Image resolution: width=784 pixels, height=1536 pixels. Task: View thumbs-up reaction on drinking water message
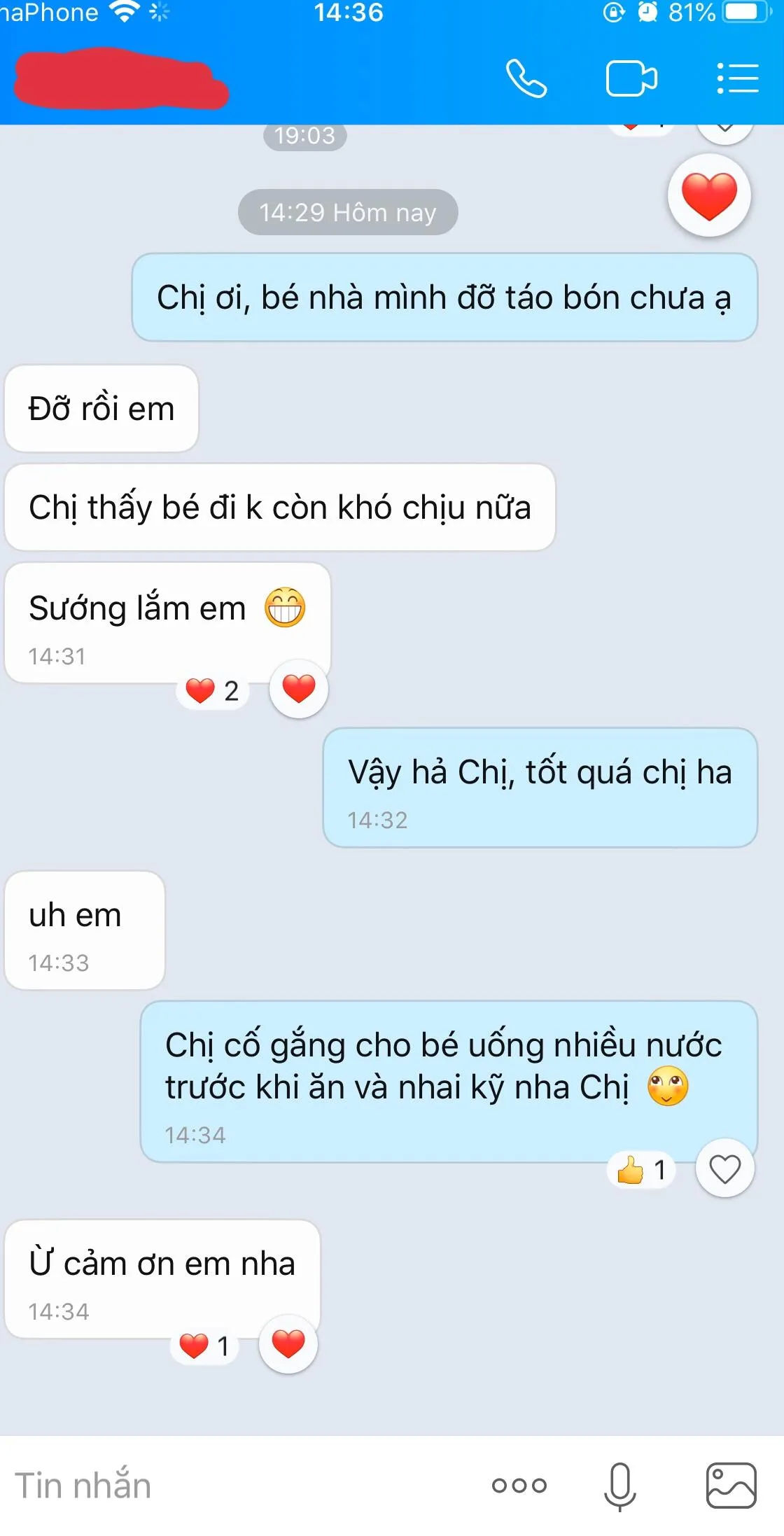(641, 1170)
